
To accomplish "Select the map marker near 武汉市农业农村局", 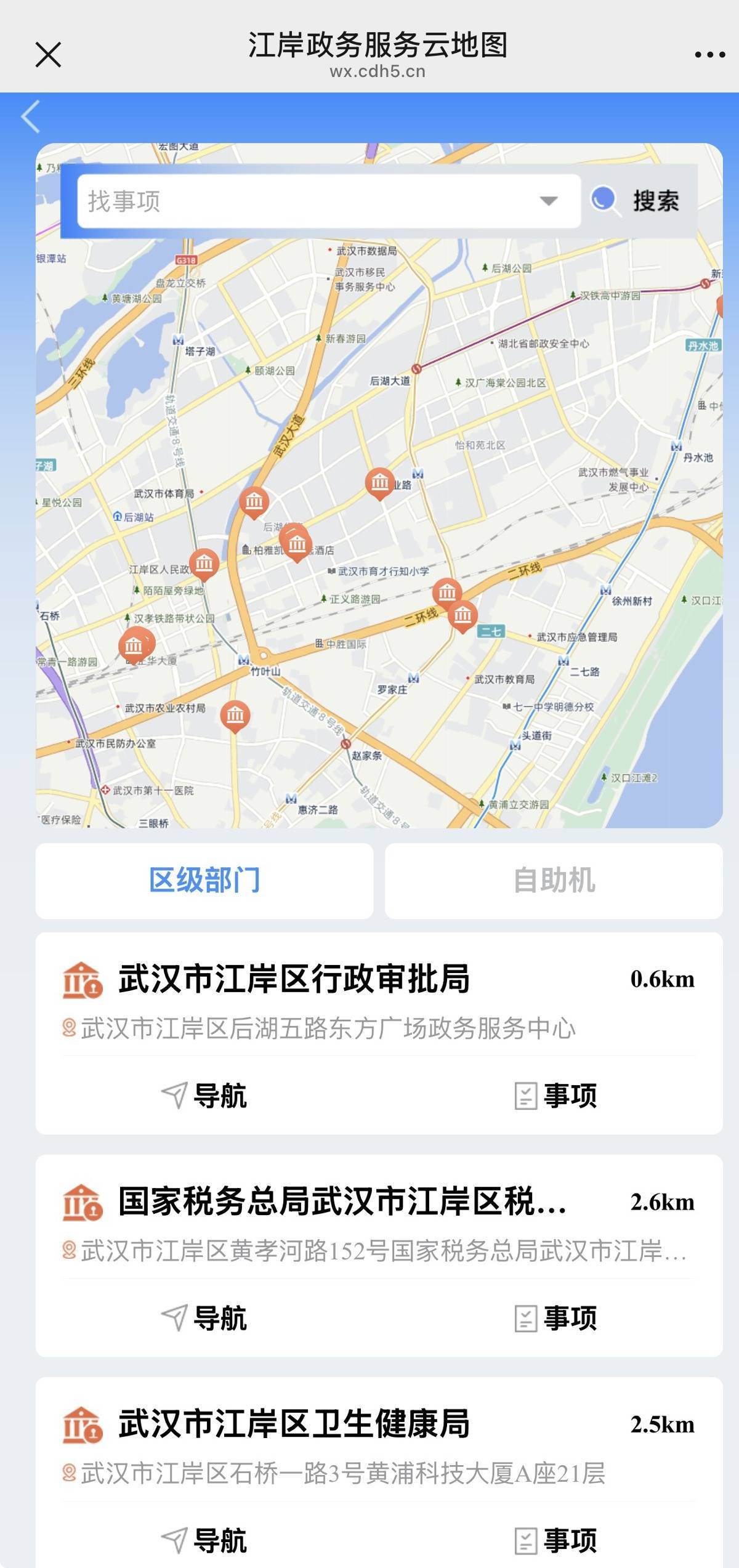I will tap(235, 716).
